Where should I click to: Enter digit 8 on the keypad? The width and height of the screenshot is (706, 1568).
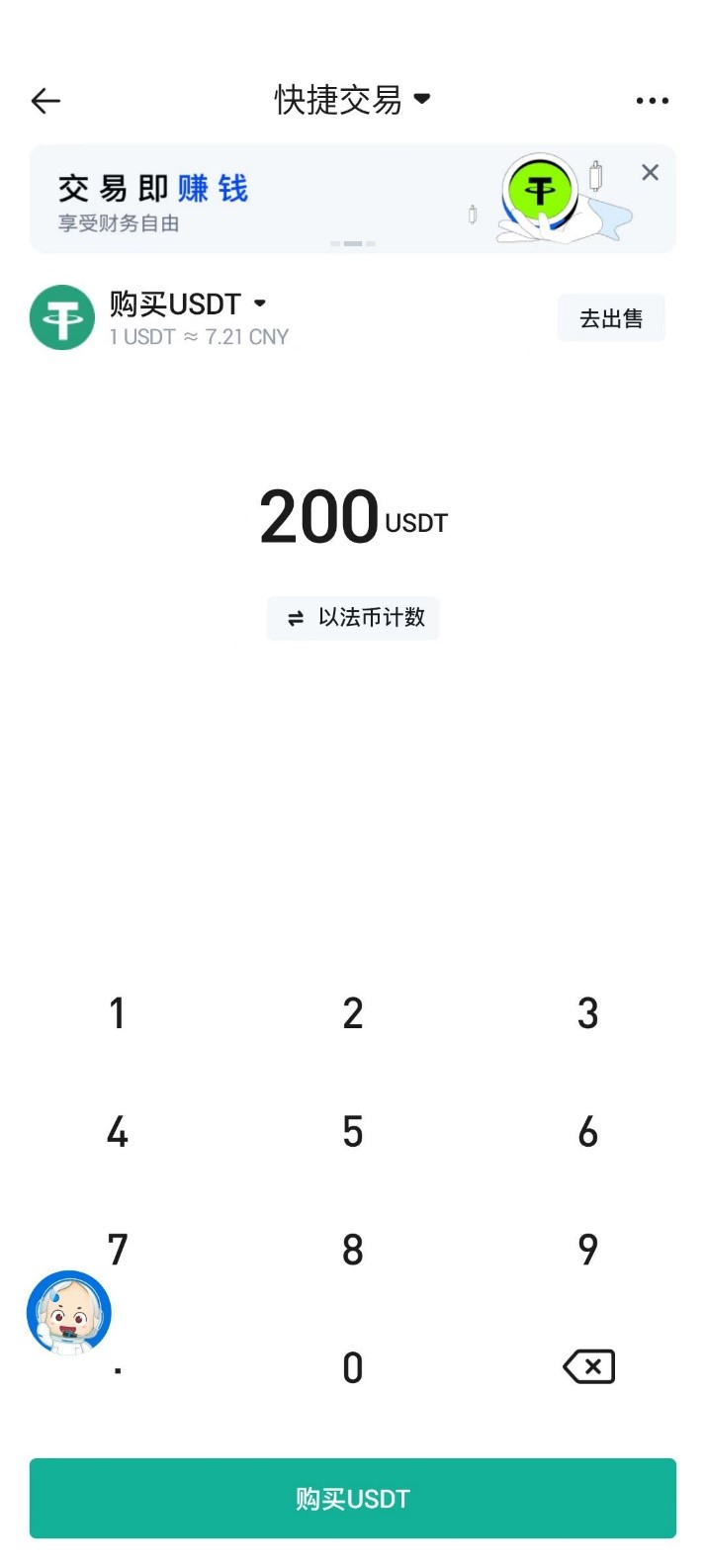tap(353, 1251)
